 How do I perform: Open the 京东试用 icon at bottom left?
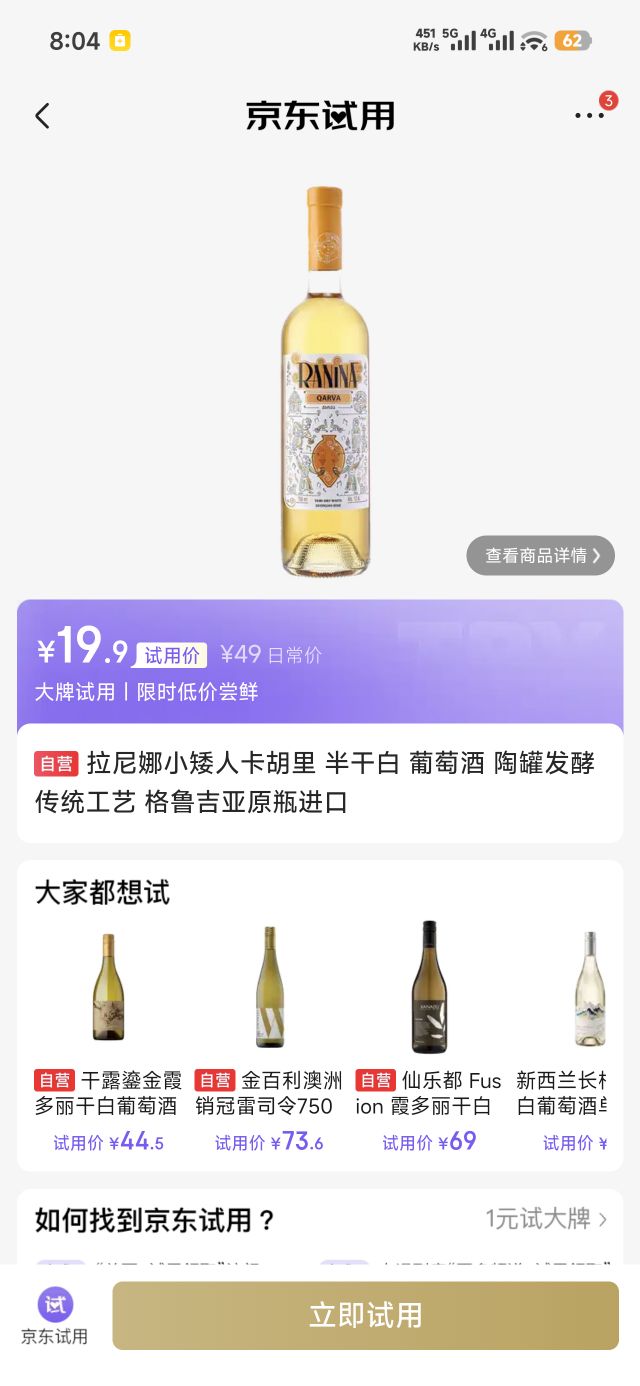pyautogui.click(x=55, y=1317)
